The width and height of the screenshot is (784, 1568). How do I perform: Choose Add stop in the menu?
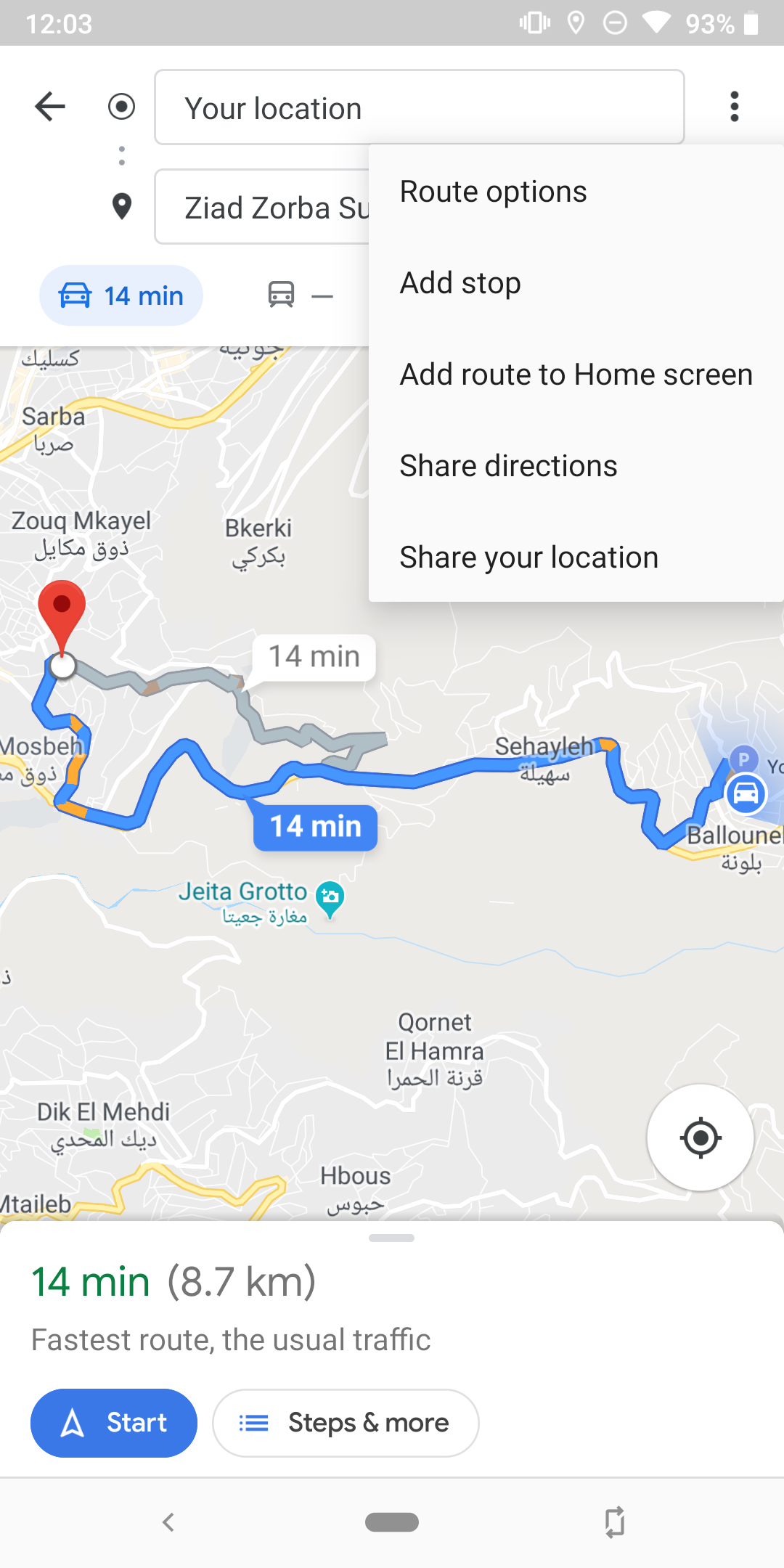click(x=460, y=283)
